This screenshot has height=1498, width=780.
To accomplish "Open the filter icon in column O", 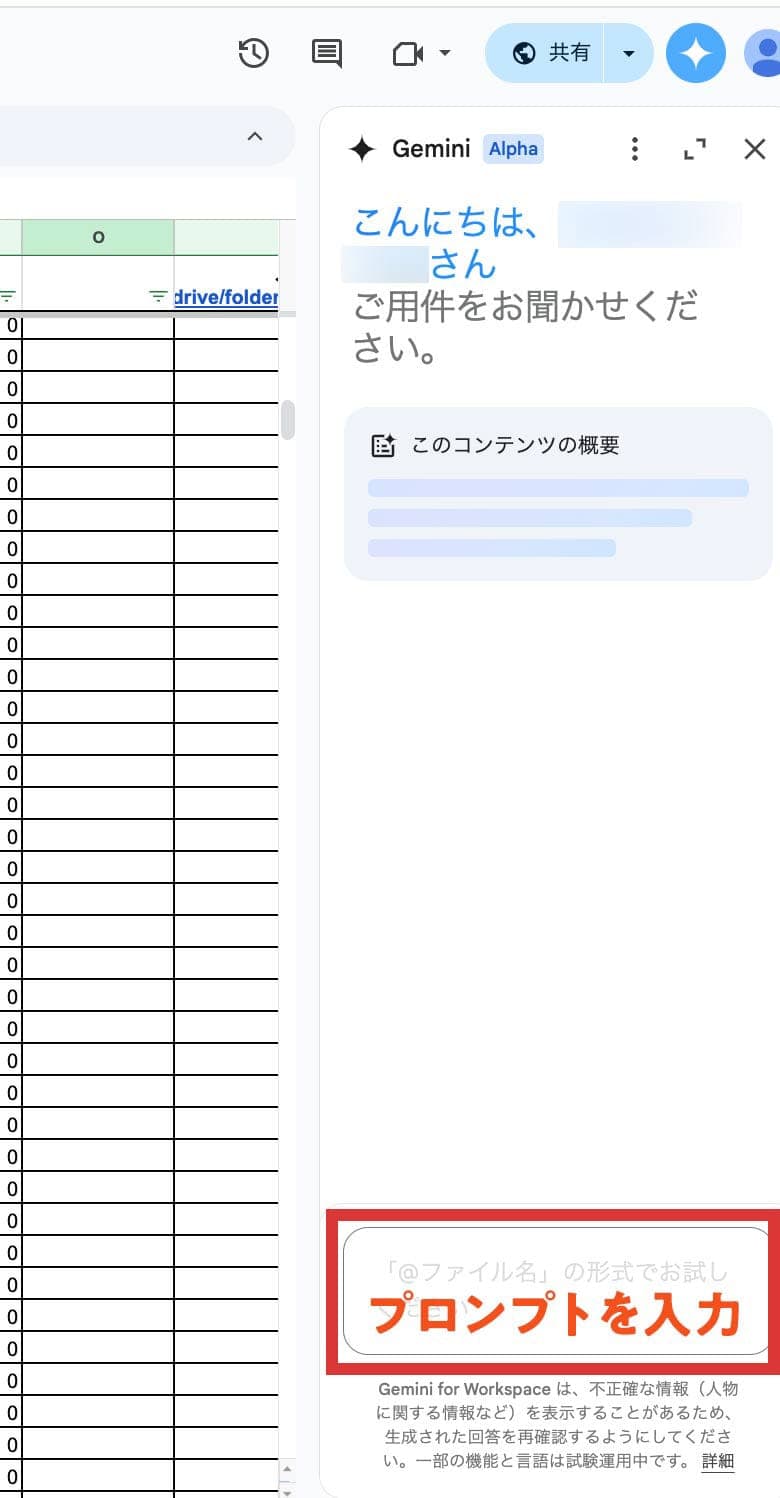I will 158,296.
